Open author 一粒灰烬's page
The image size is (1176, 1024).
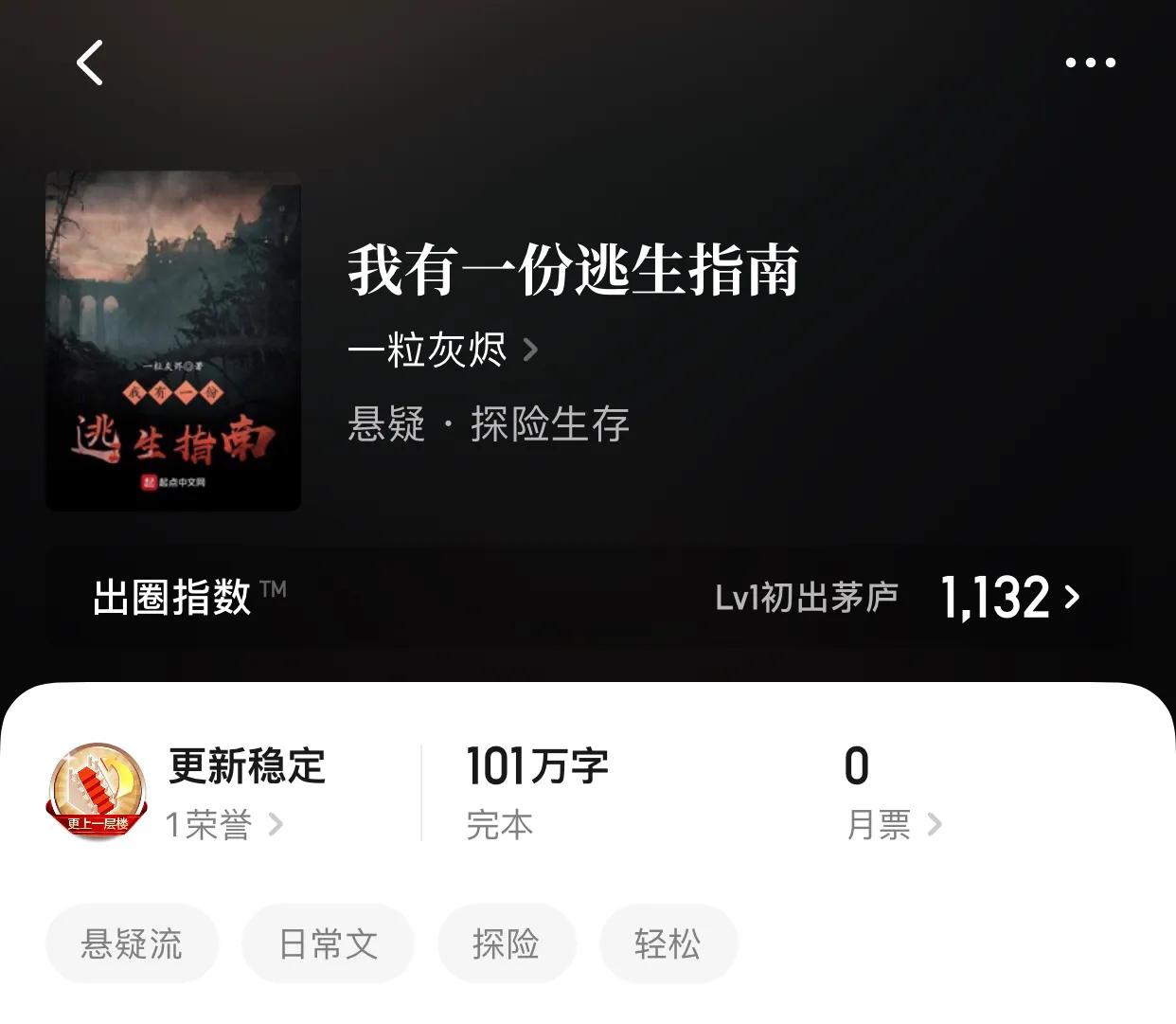click(441, 350)
